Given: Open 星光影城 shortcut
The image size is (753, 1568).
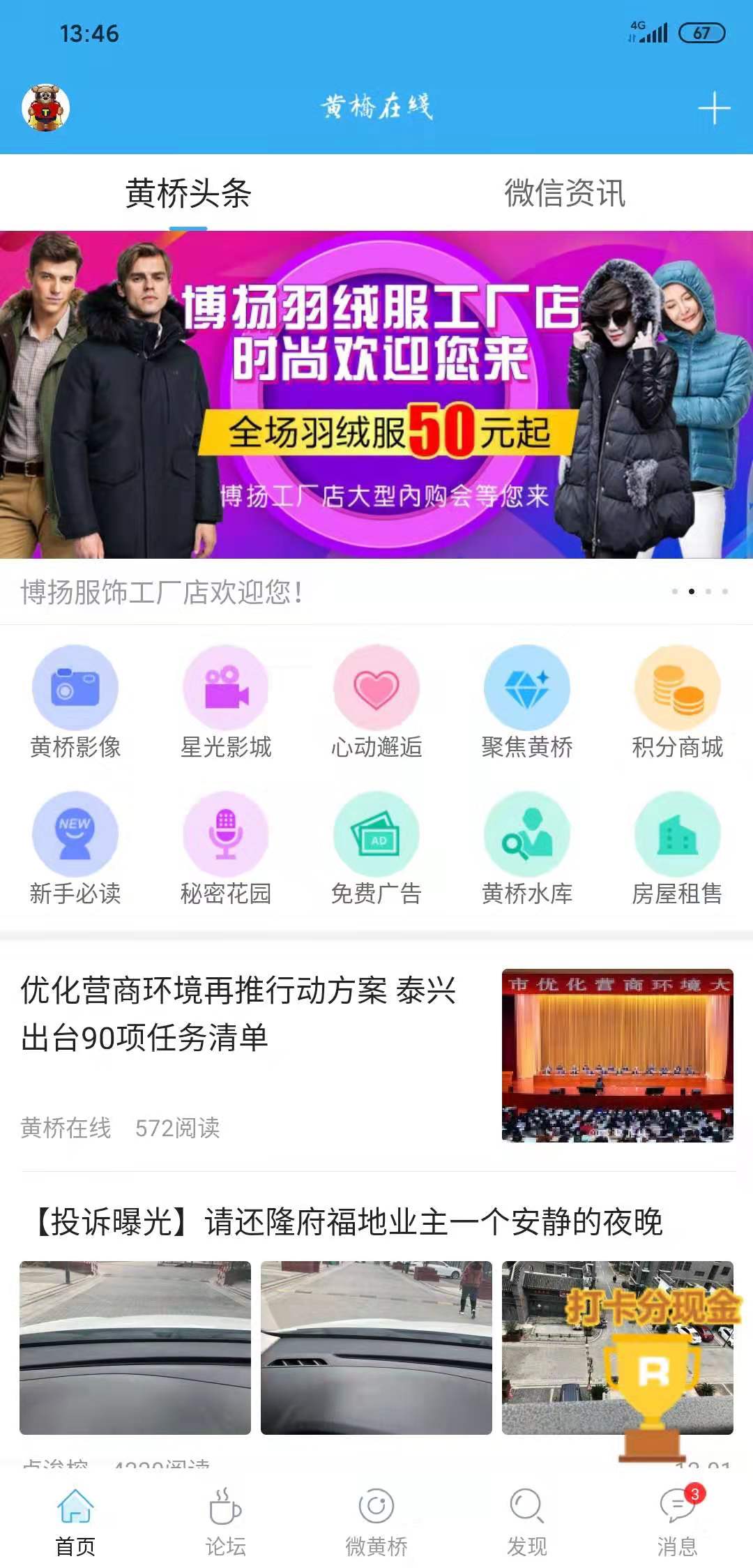Looking at the screenshot, I should coord(226,702).
